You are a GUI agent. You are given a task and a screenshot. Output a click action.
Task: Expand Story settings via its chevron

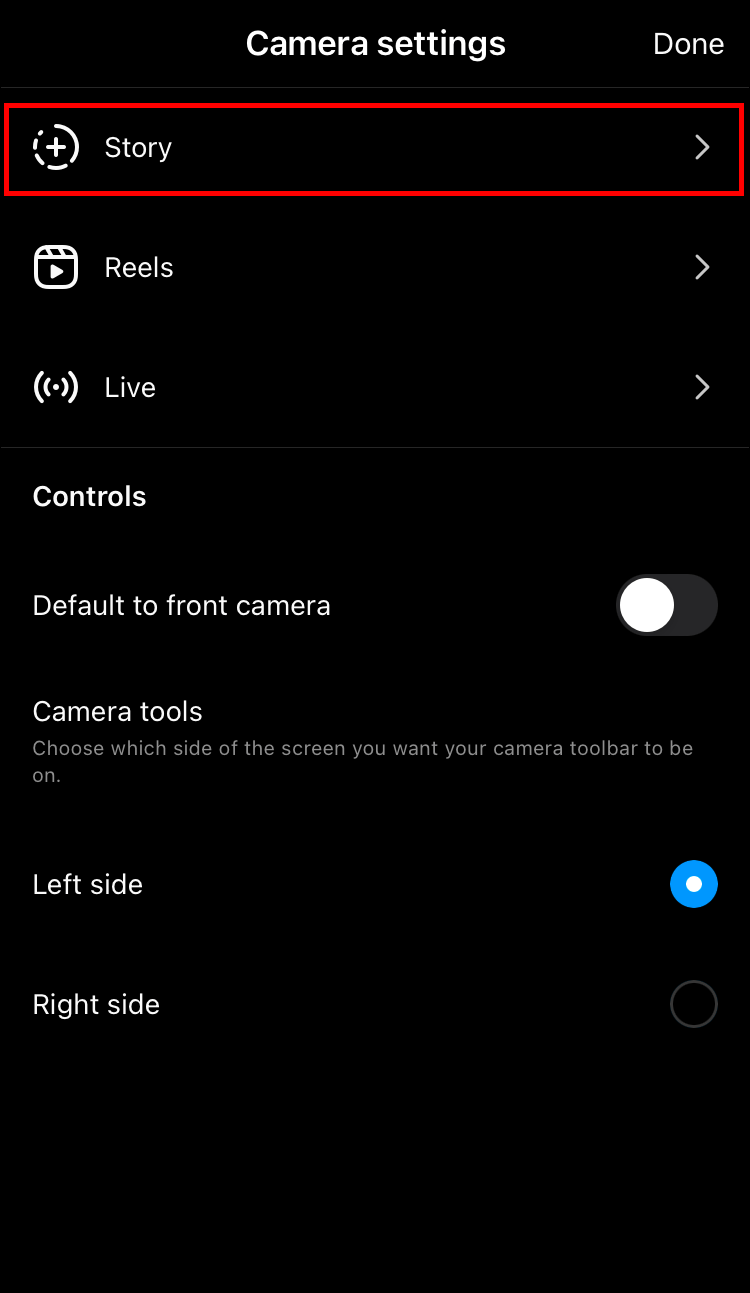pyautogui.click(x=702, y=147)
